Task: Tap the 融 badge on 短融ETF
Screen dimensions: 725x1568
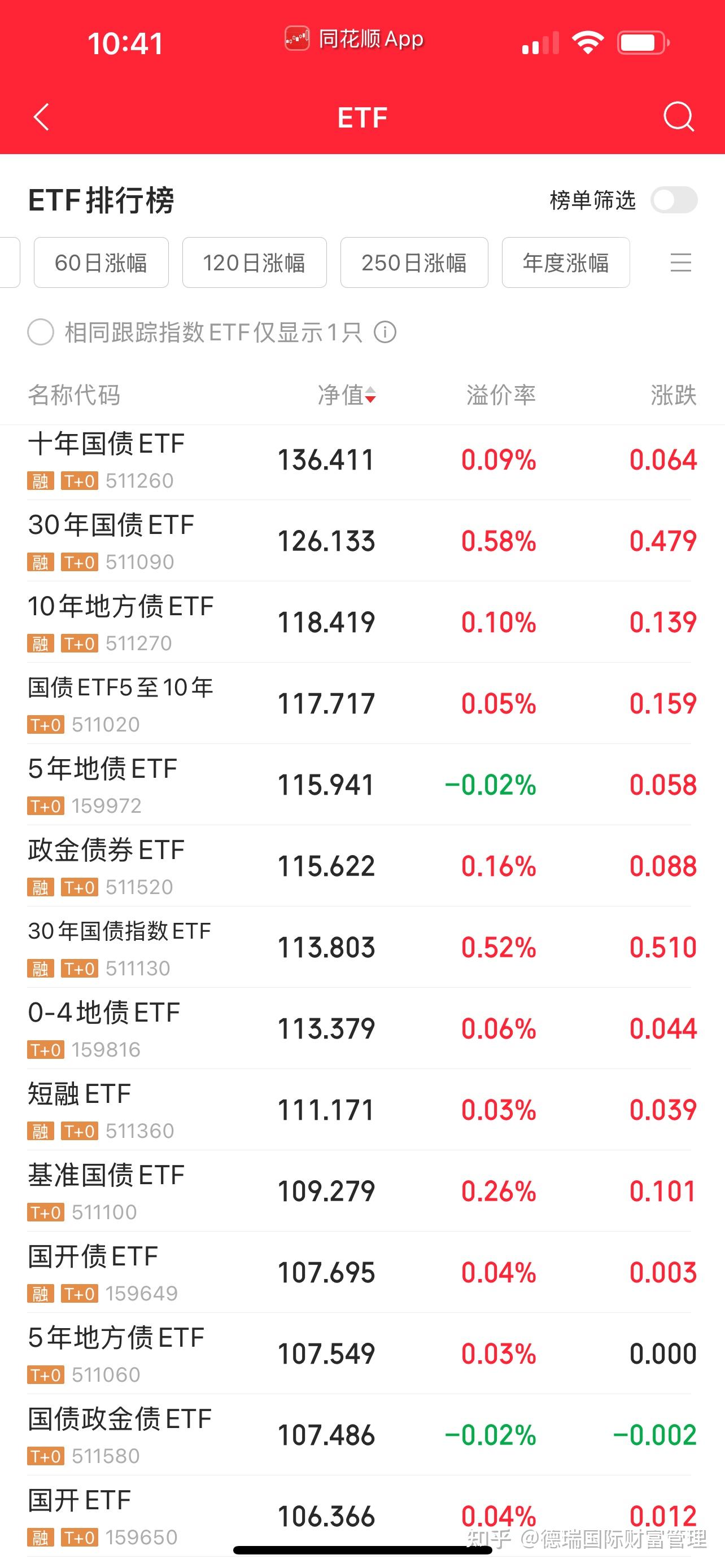Action: tap(40, 1131)
